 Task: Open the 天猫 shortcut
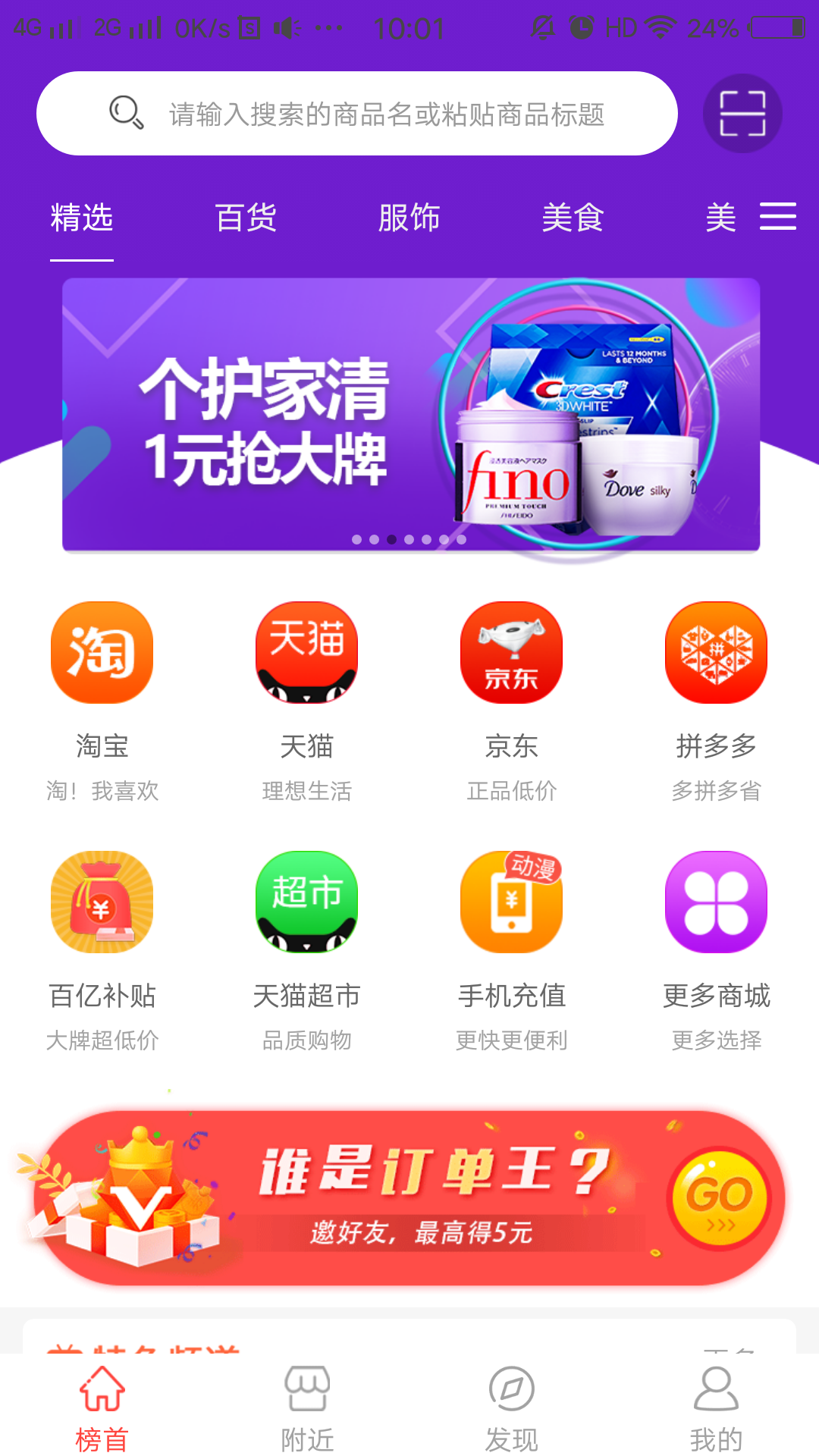click(x=306, y=653)
